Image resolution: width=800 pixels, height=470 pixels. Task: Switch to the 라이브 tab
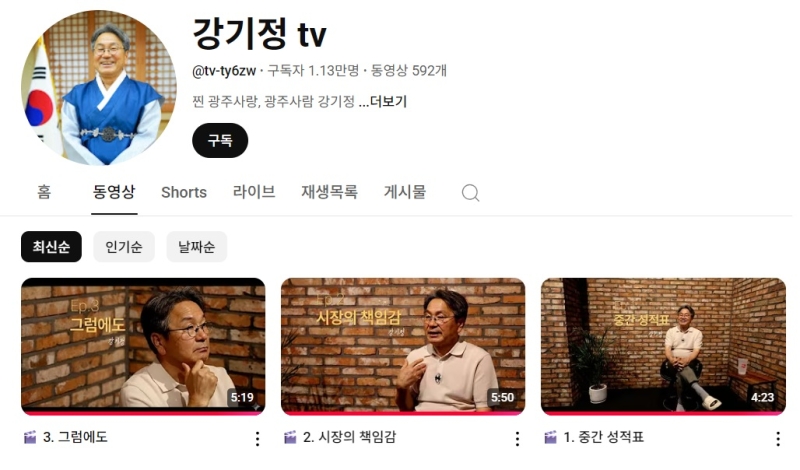[x=254, y=192]
